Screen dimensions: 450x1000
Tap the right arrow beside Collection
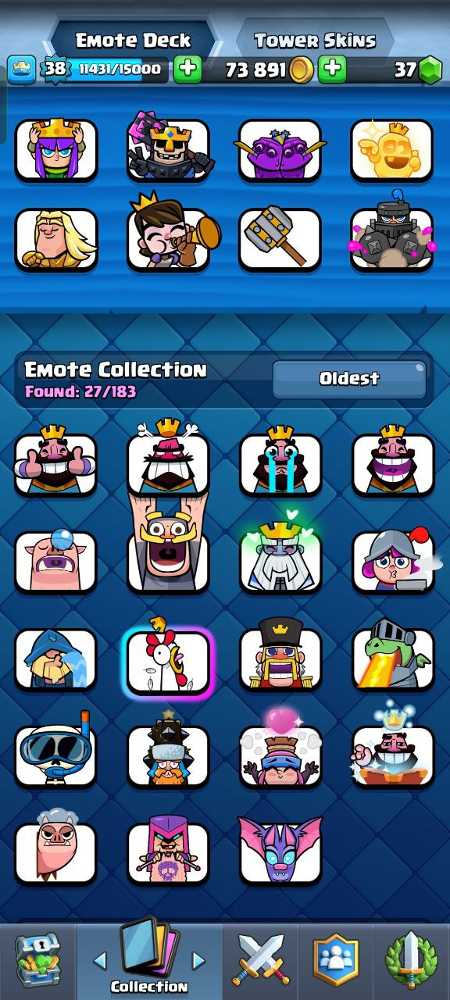point(199,960)
